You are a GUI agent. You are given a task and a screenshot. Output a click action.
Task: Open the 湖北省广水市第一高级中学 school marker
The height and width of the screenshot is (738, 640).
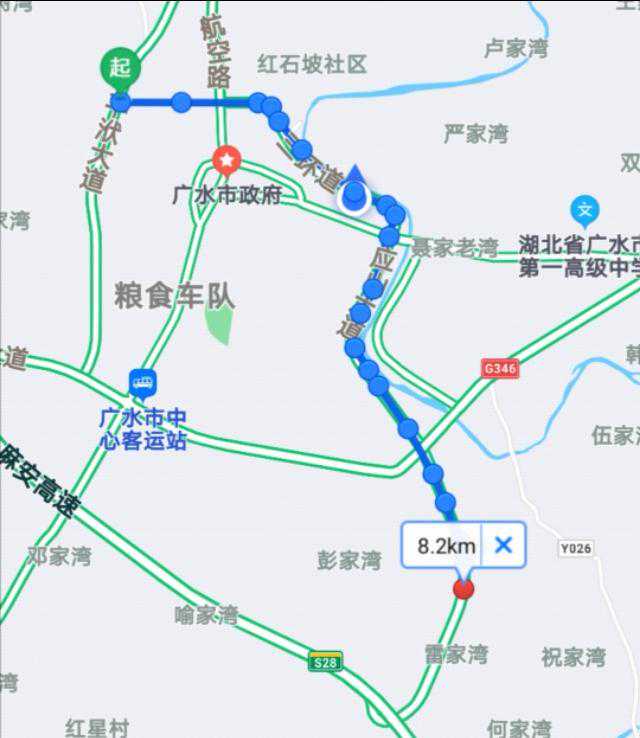pos(585,211)
